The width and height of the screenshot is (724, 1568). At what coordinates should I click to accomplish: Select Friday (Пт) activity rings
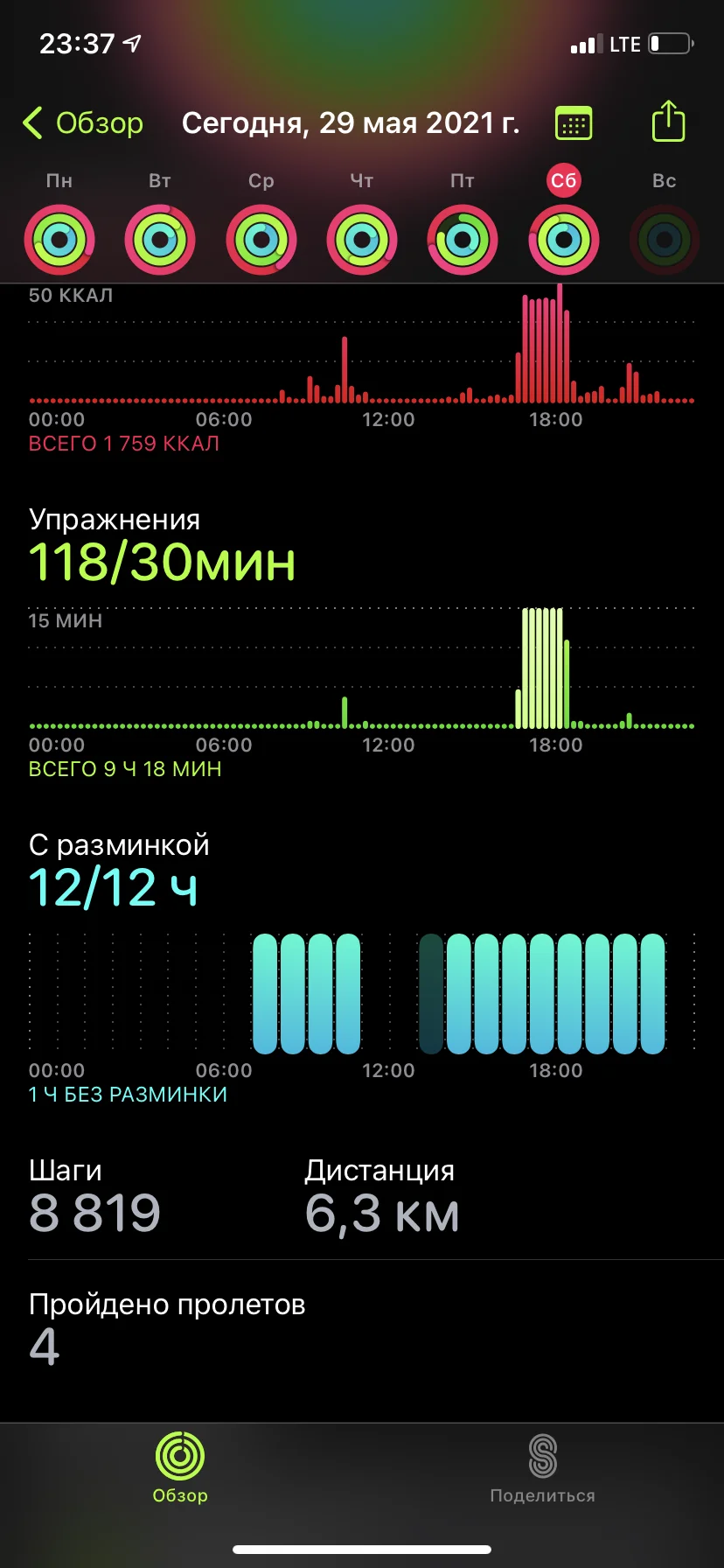(463, 239)
